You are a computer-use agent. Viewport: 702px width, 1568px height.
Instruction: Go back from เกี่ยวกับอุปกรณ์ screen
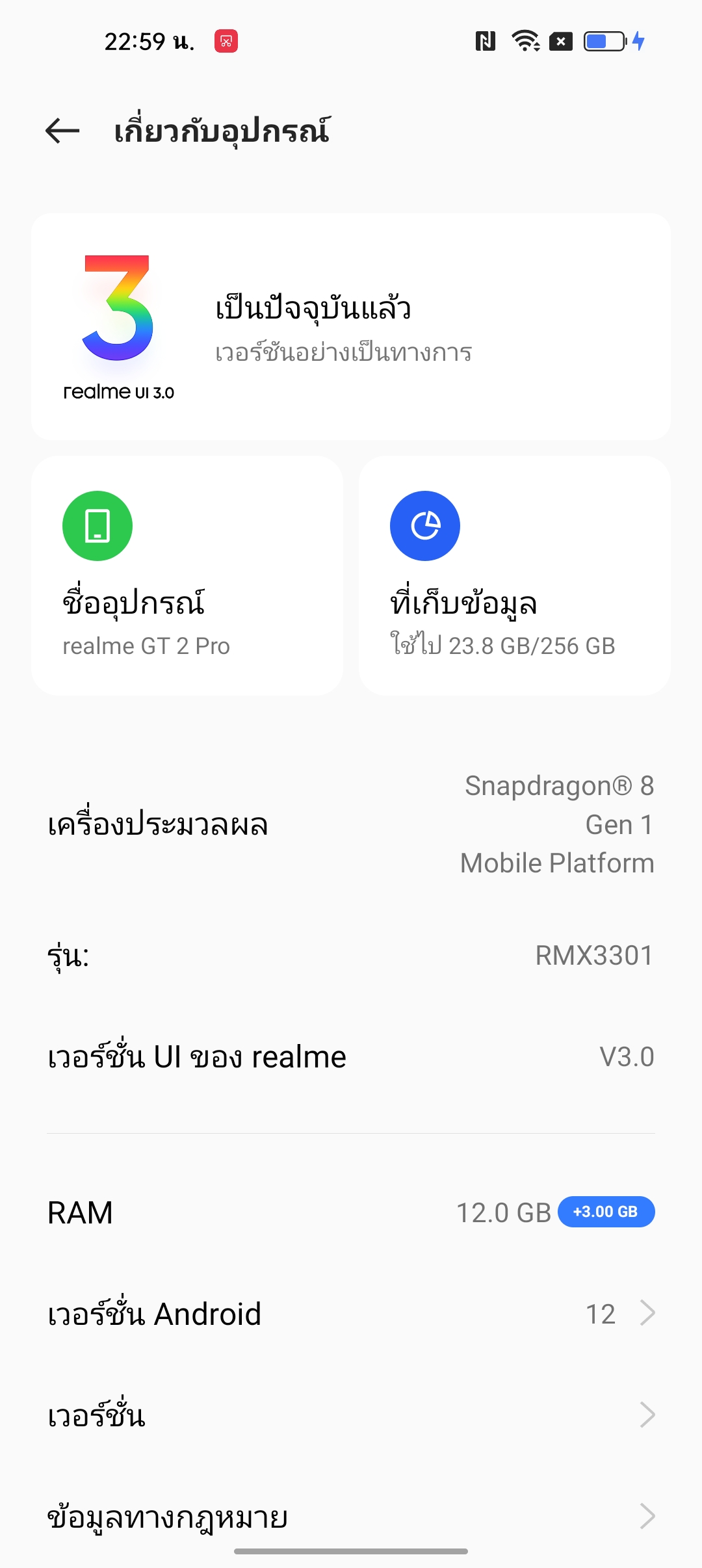[62, 131]
